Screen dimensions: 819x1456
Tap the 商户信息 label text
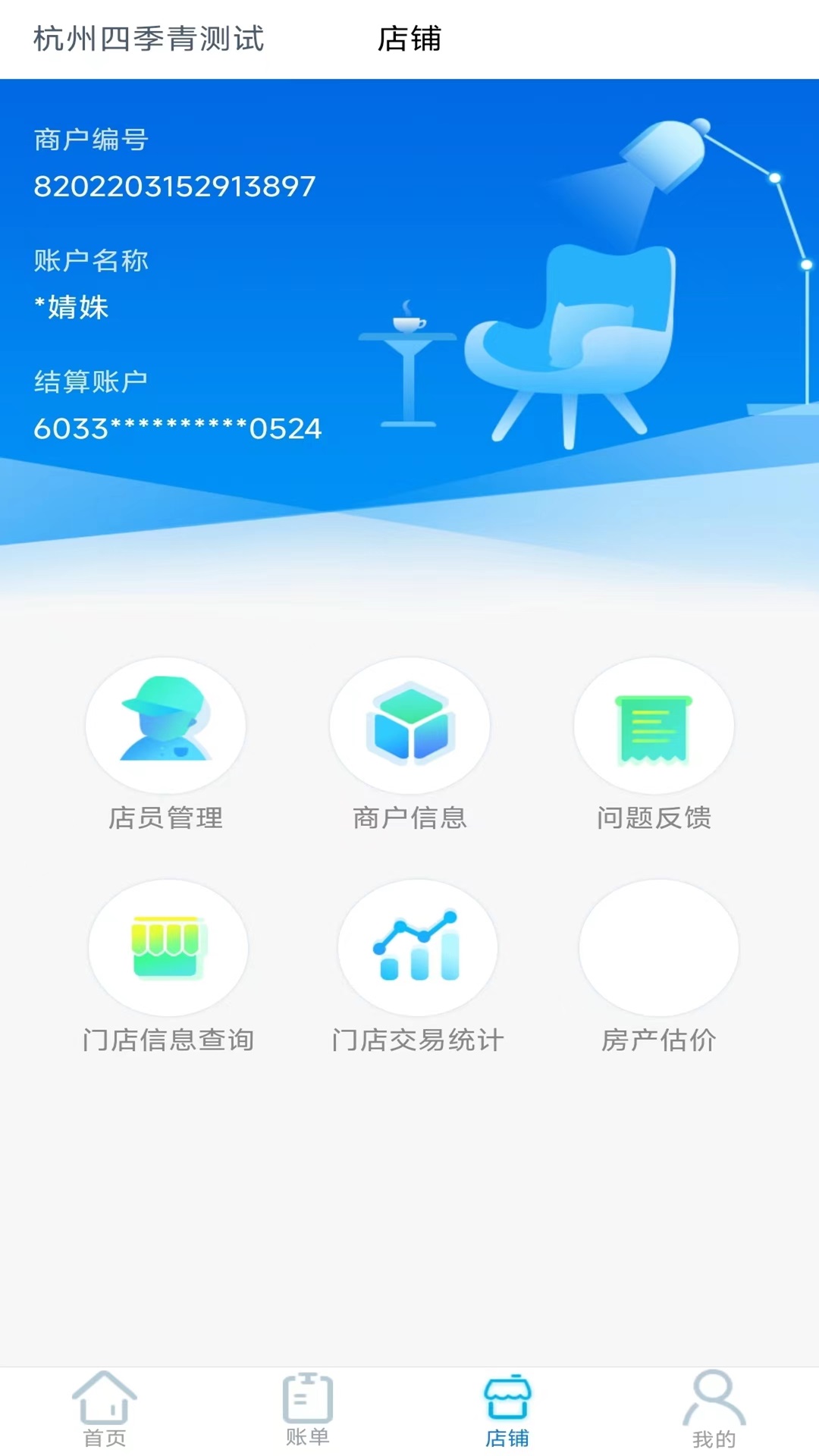pos(409,817)
